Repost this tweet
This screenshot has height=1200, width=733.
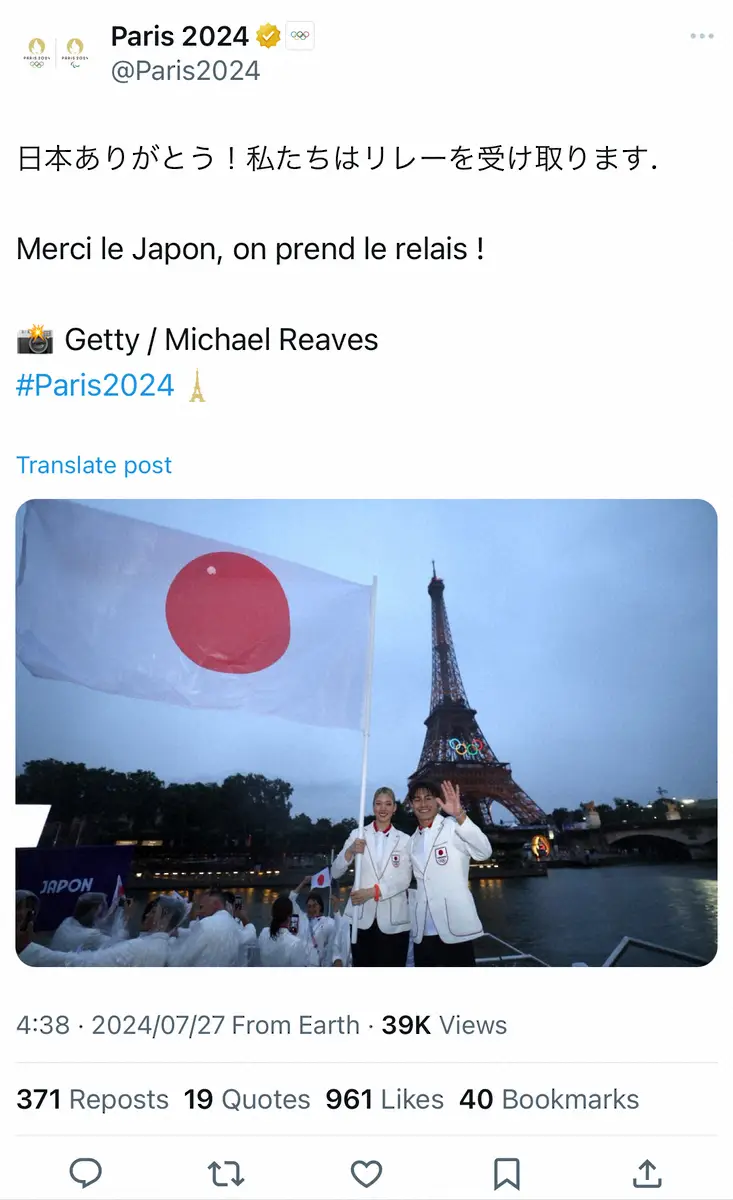point(225,1172)
